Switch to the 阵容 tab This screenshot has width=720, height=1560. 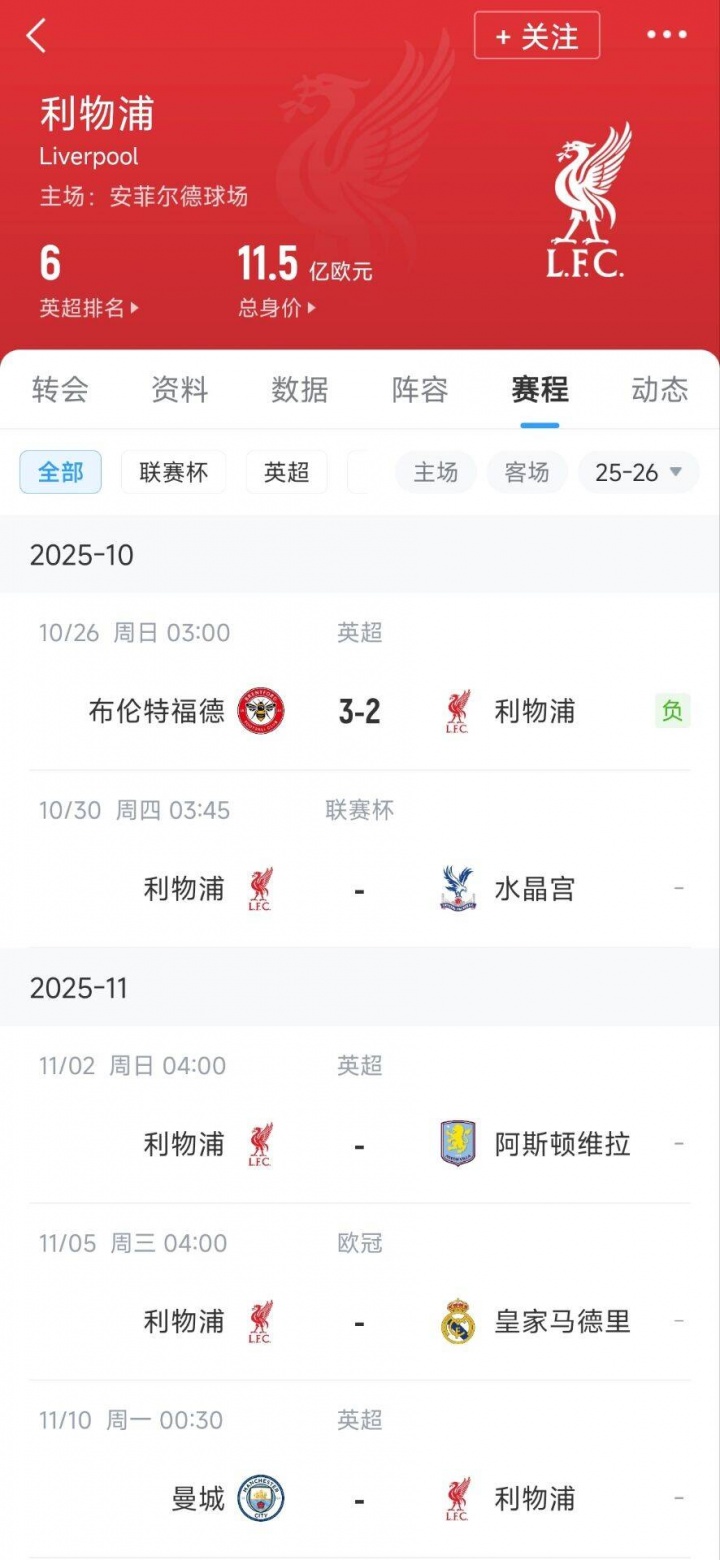pos(420,389)
